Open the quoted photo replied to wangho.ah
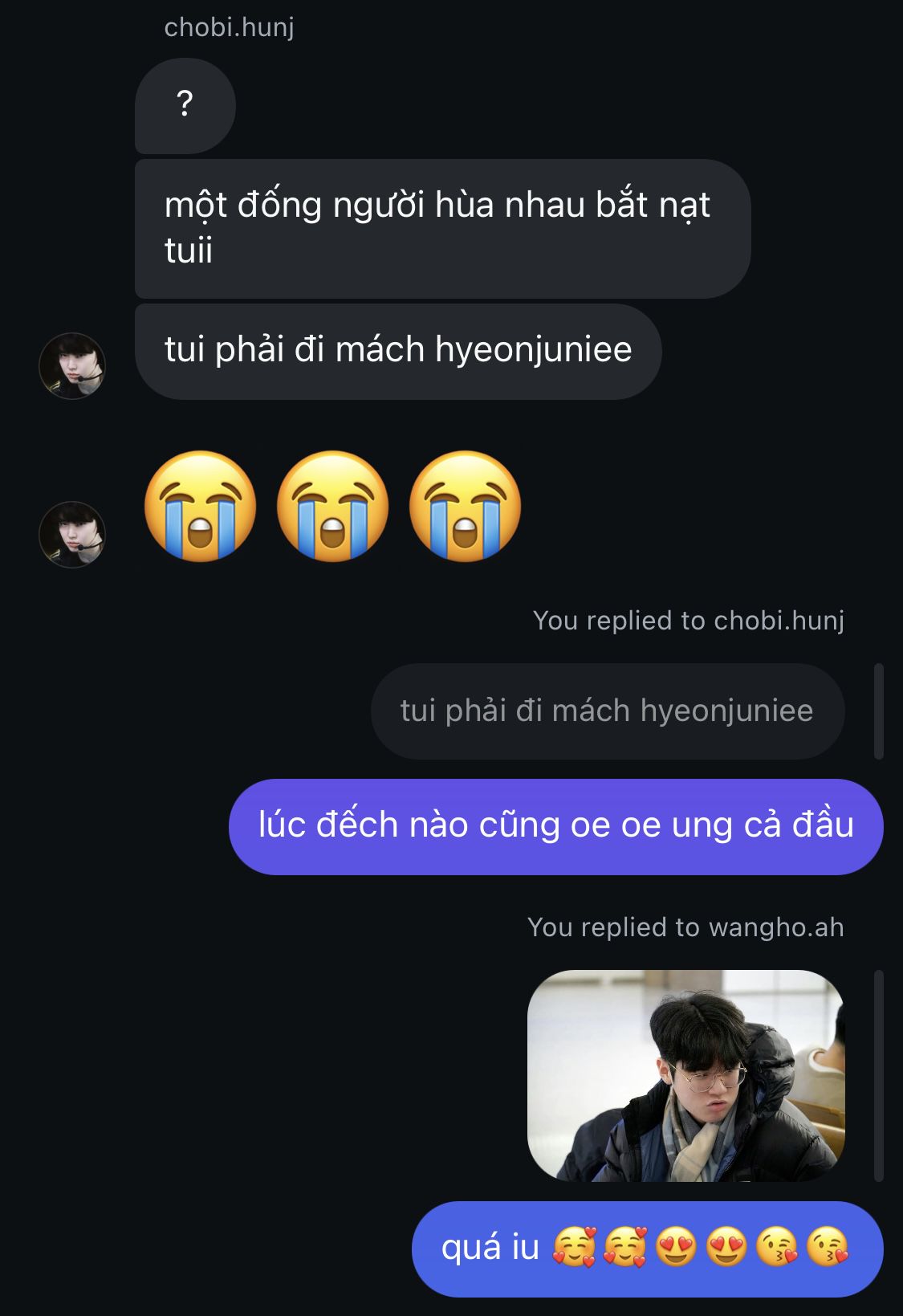The height and width of the screenshot is (1316, 903). click(685, 1075)
